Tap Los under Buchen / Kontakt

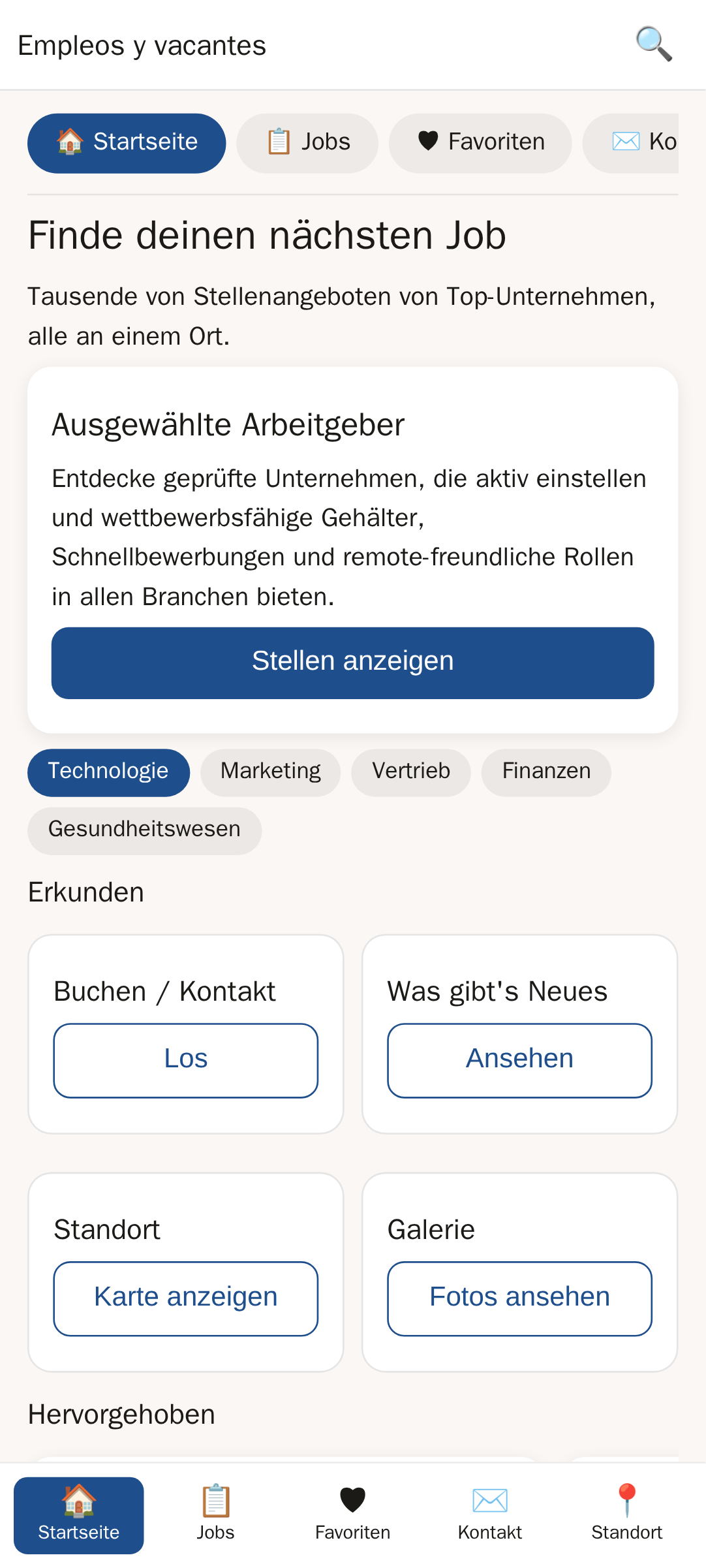pos(186,1060)
